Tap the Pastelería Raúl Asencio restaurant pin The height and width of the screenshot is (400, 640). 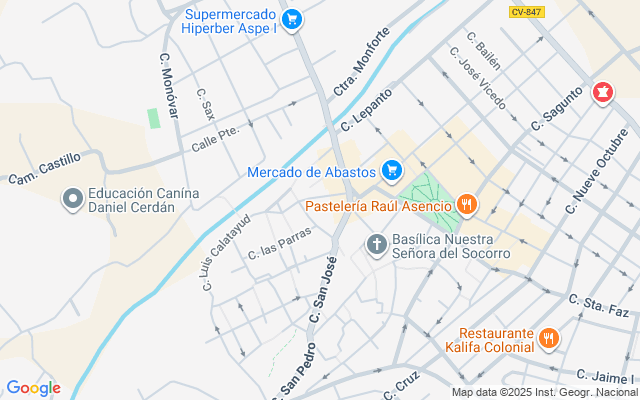click(467, 206)
